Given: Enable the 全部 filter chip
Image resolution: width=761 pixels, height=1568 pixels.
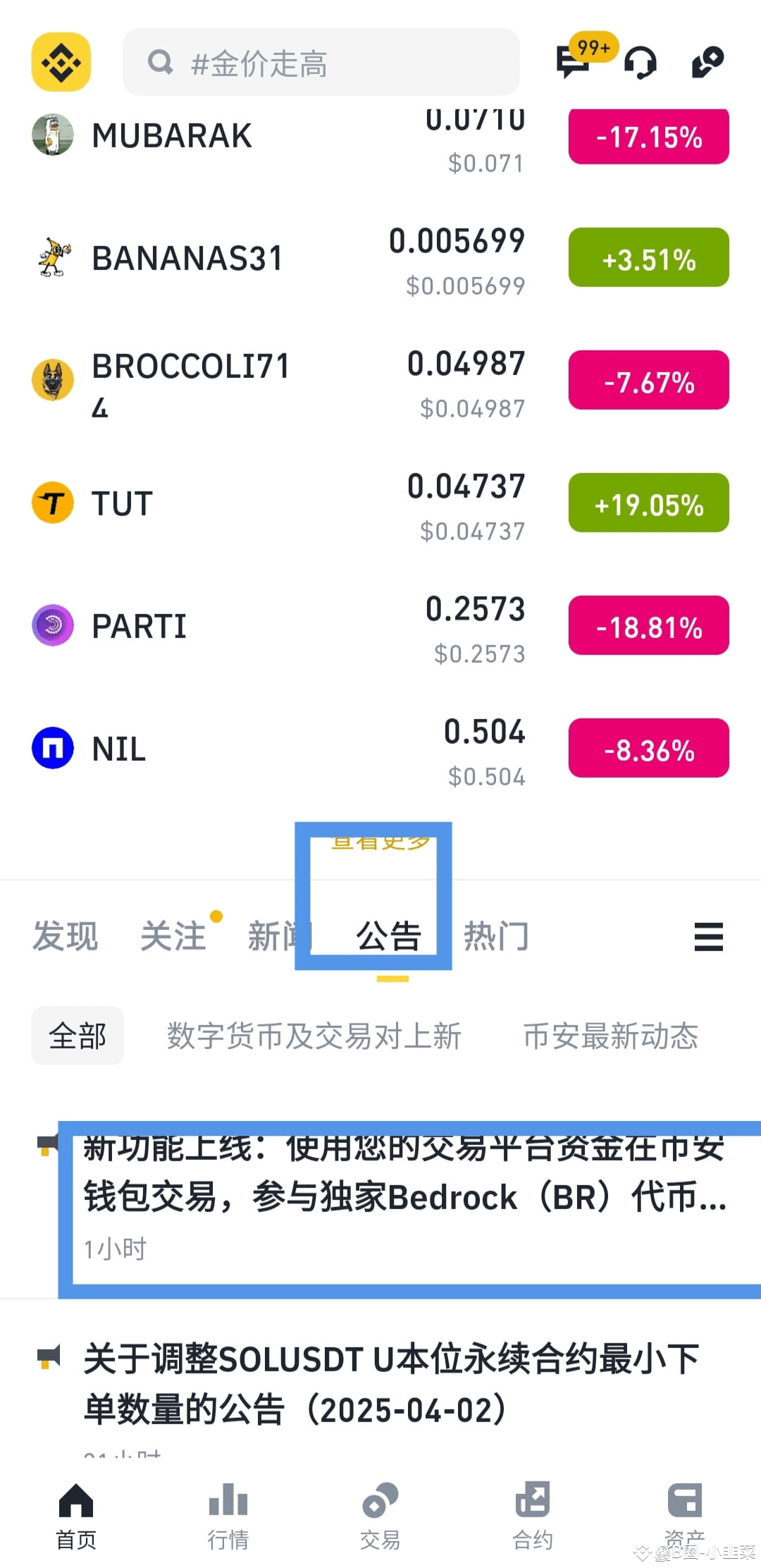Looking at the screenshot, I should 78,1036.
